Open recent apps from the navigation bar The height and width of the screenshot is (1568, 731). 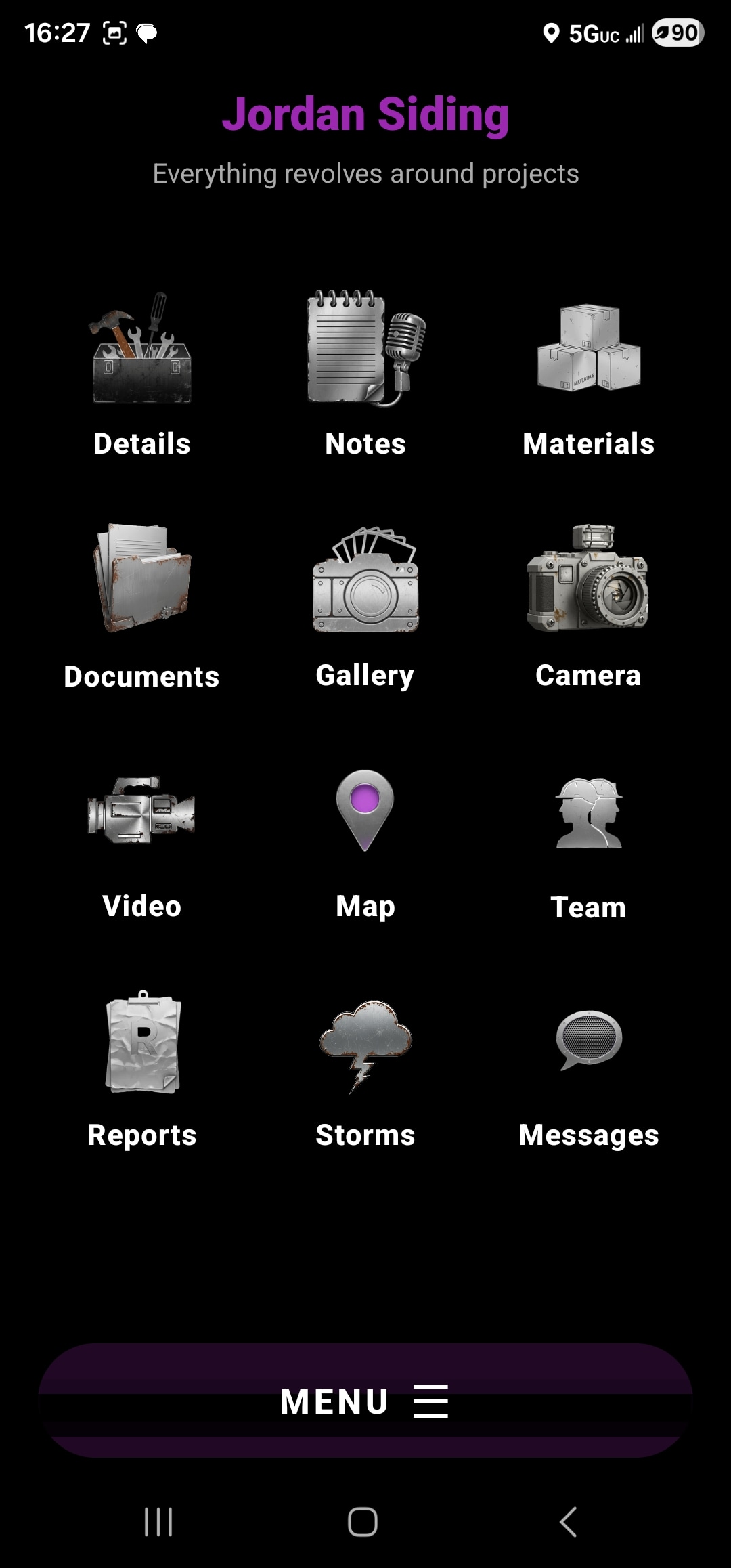coord(158,1522)
